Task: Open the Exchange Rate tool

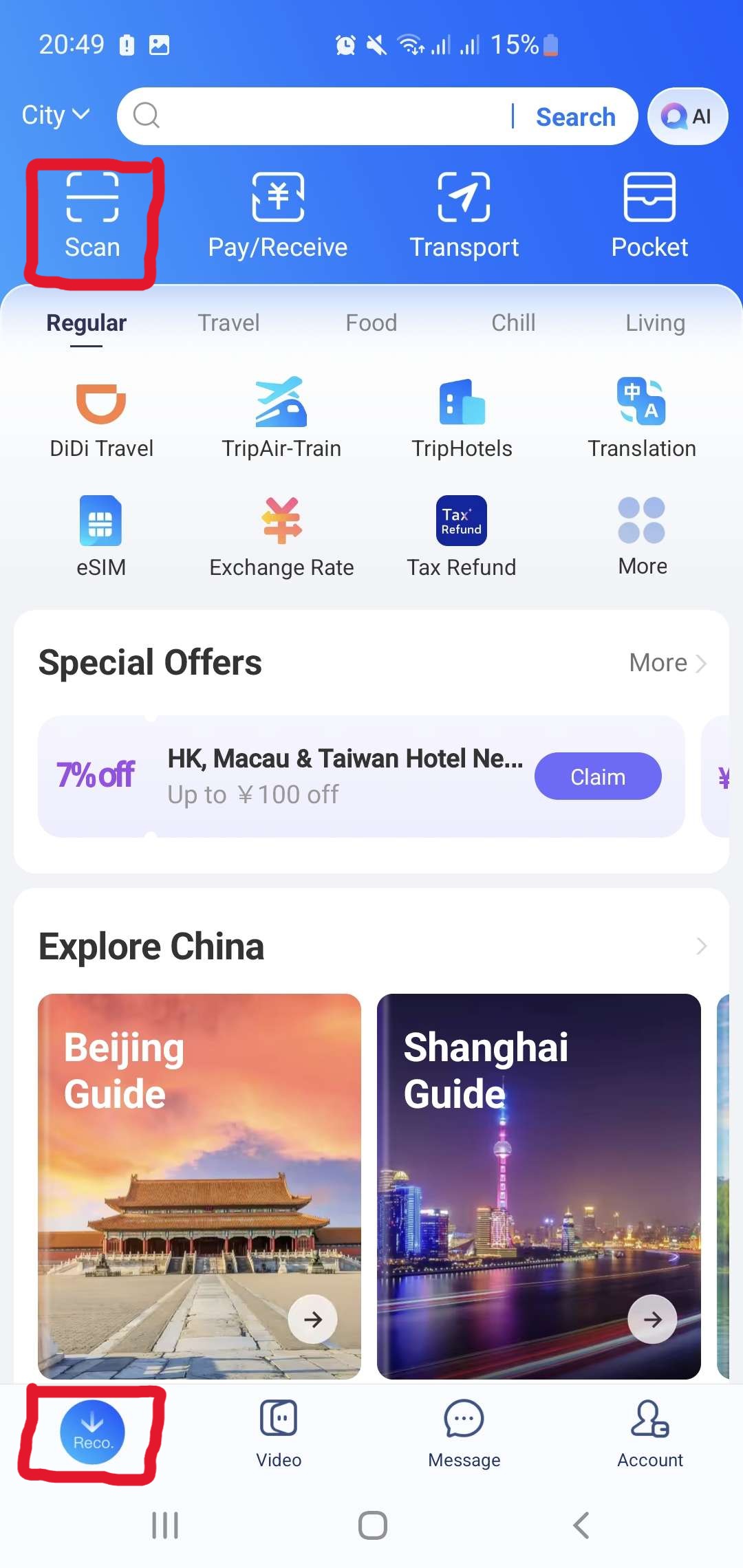Action: tap(281, 536)
